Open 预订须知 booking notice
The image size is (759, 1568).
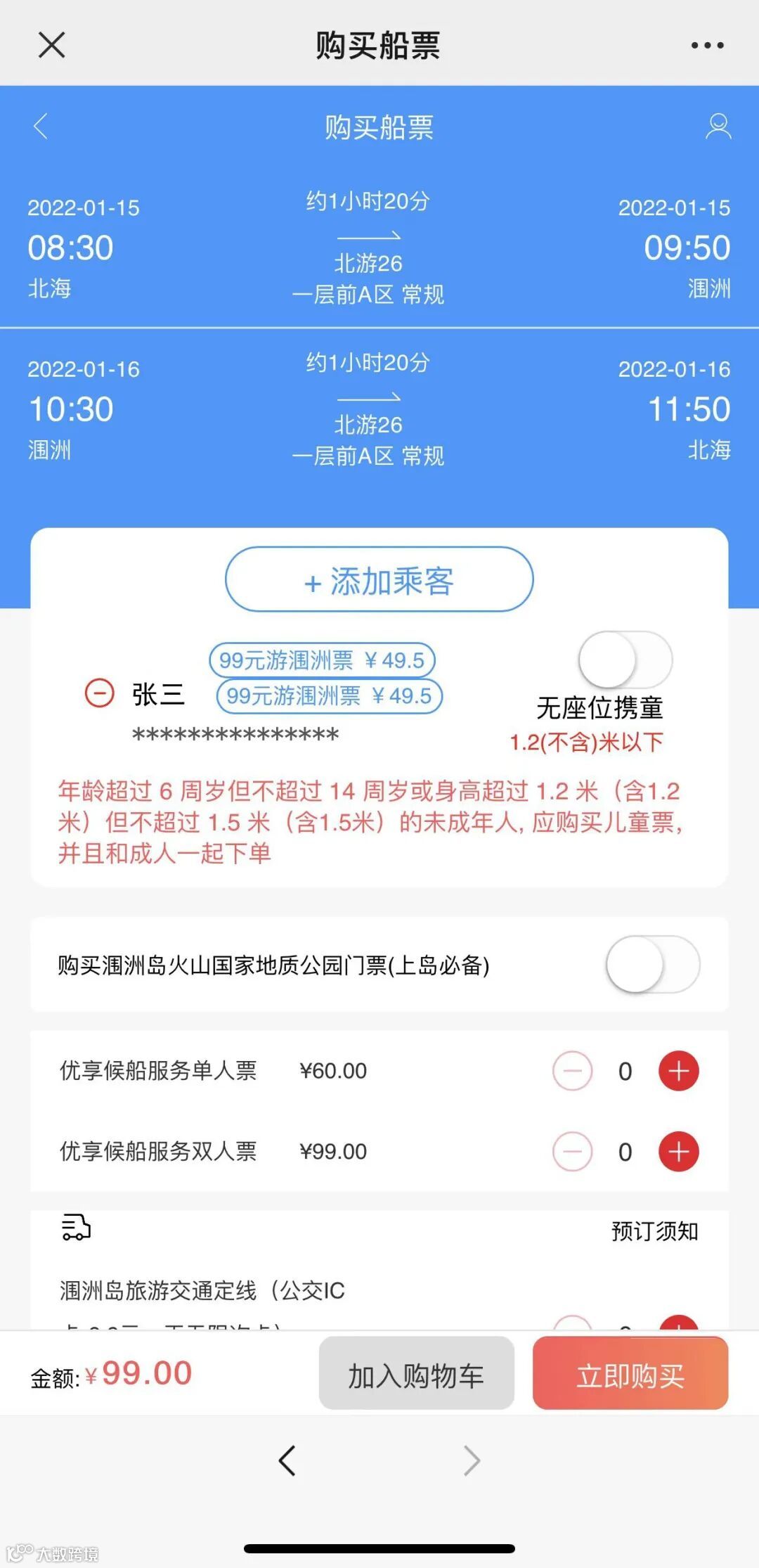coord(654,1231)
